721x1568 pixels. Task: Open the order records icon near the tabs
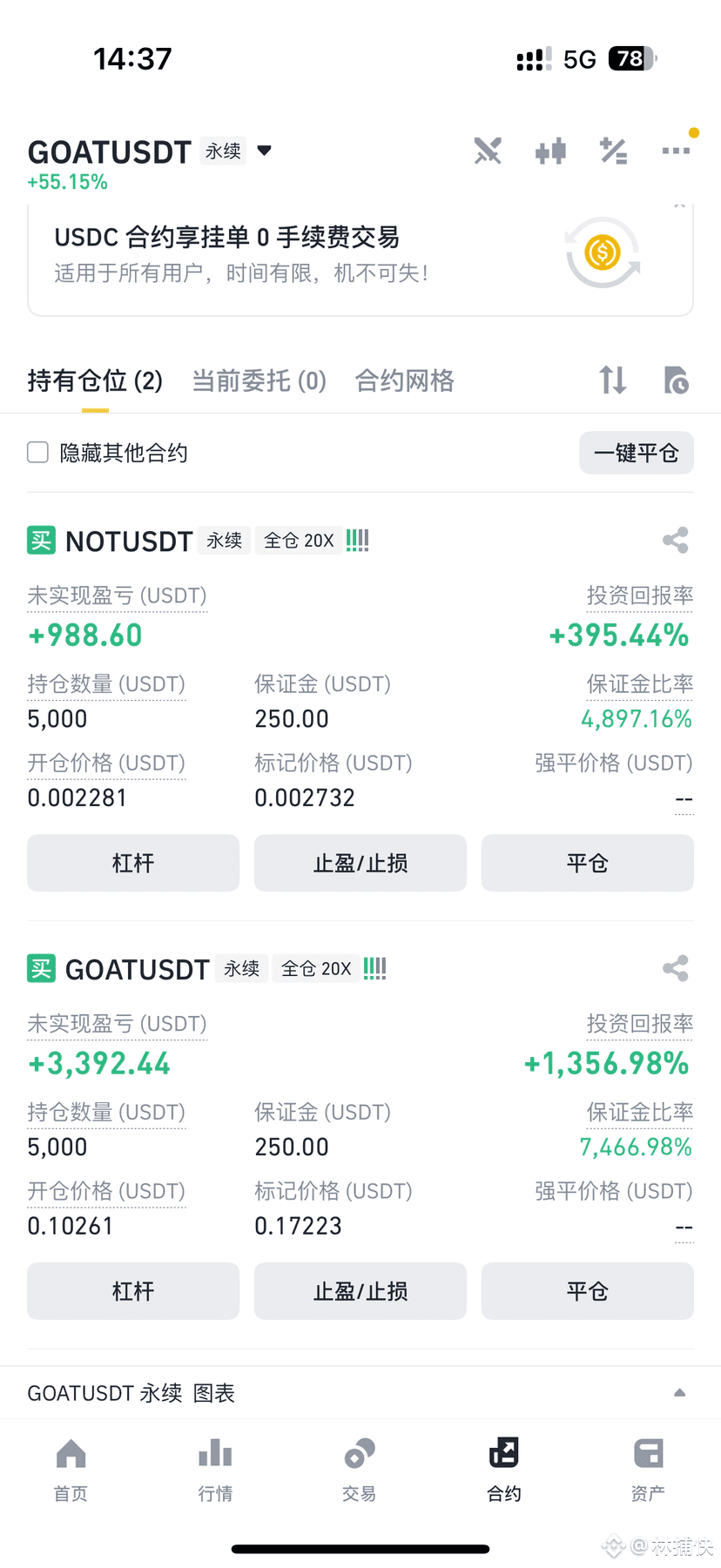point(676,380)
